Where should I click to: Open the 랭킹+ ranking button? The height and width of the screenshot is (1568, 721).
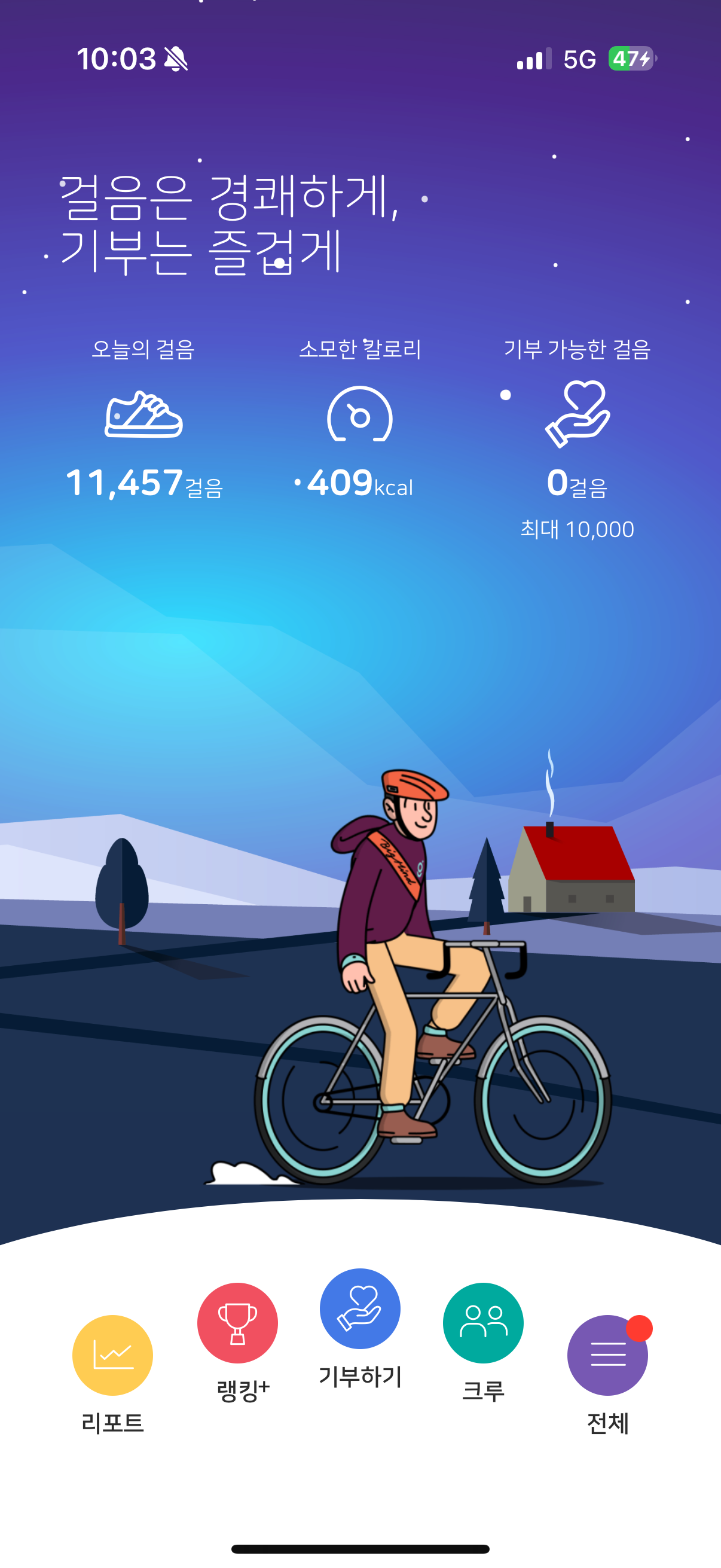237,1323
